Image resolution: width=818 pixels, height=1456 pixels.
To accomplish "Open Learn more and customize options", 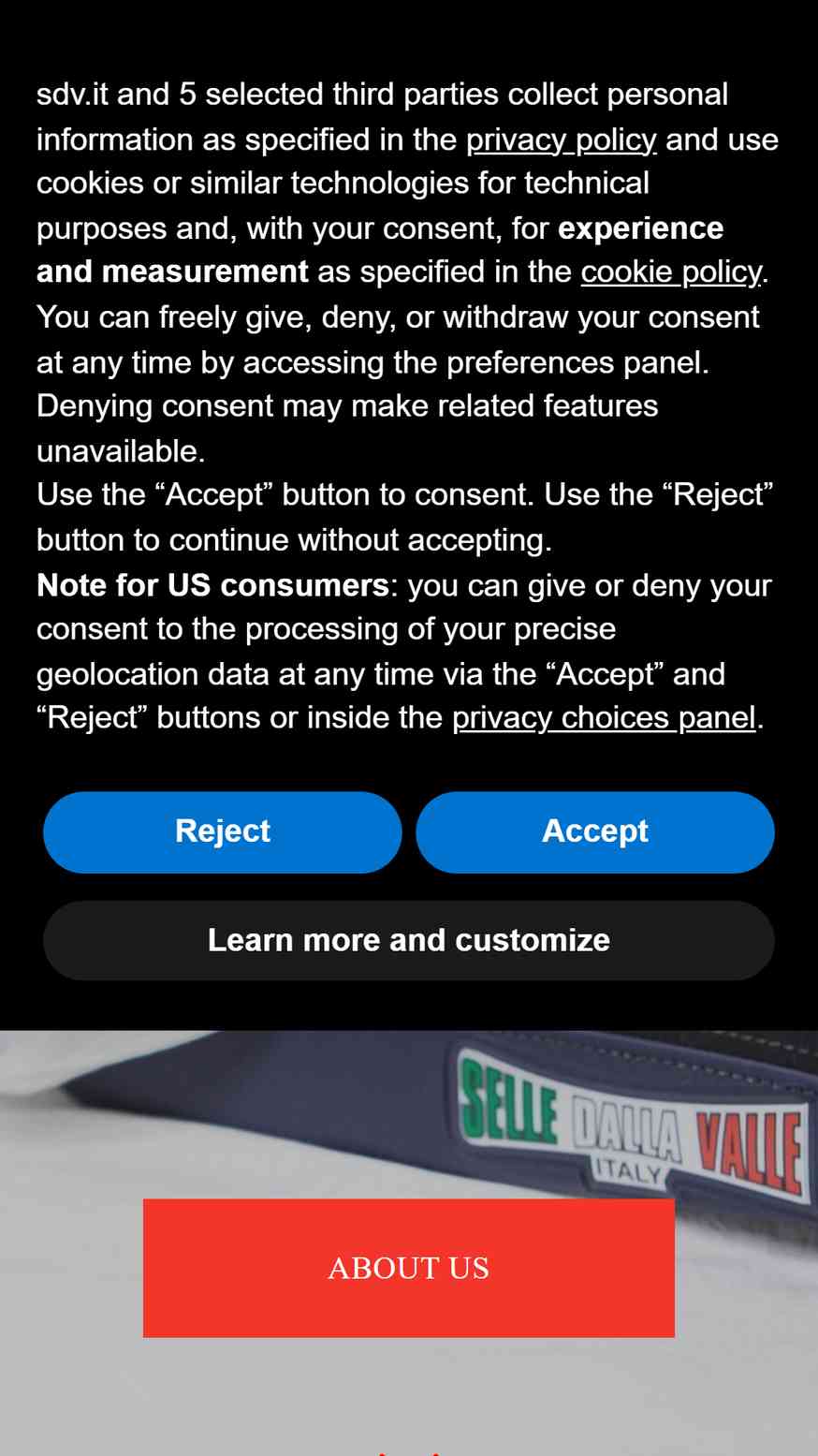I will [x=409, y=940].
